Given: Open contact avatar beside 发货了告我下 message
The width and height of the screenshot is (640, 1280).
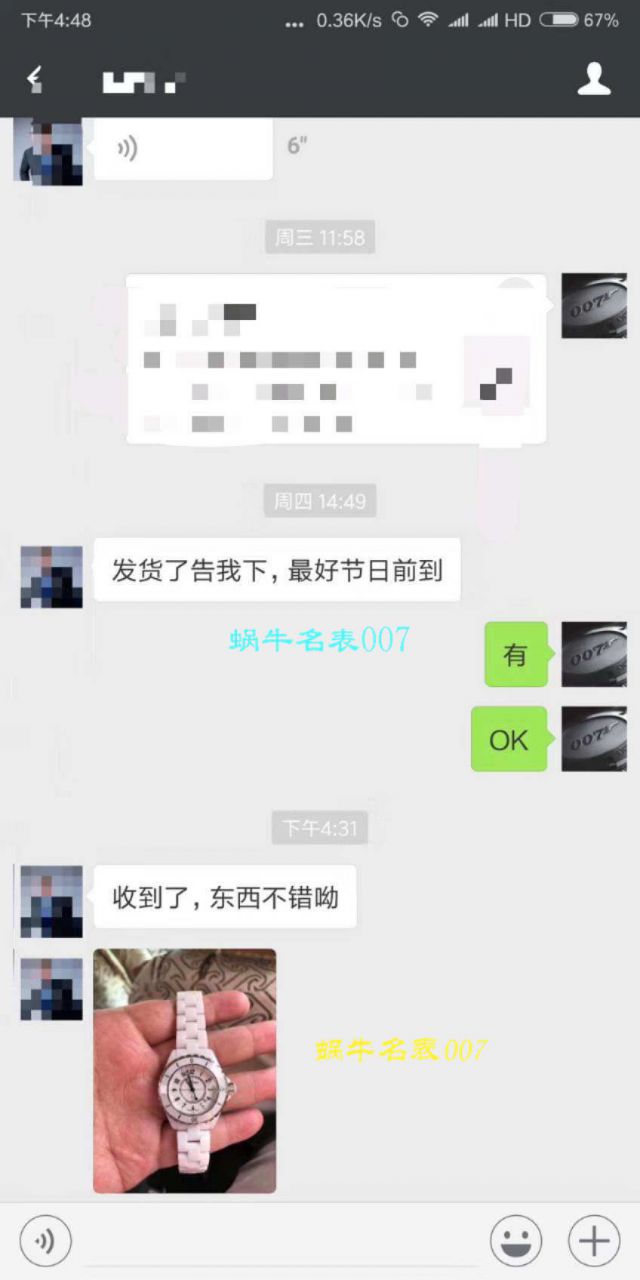Looking at the screenshot, I should tap(52, 577).
